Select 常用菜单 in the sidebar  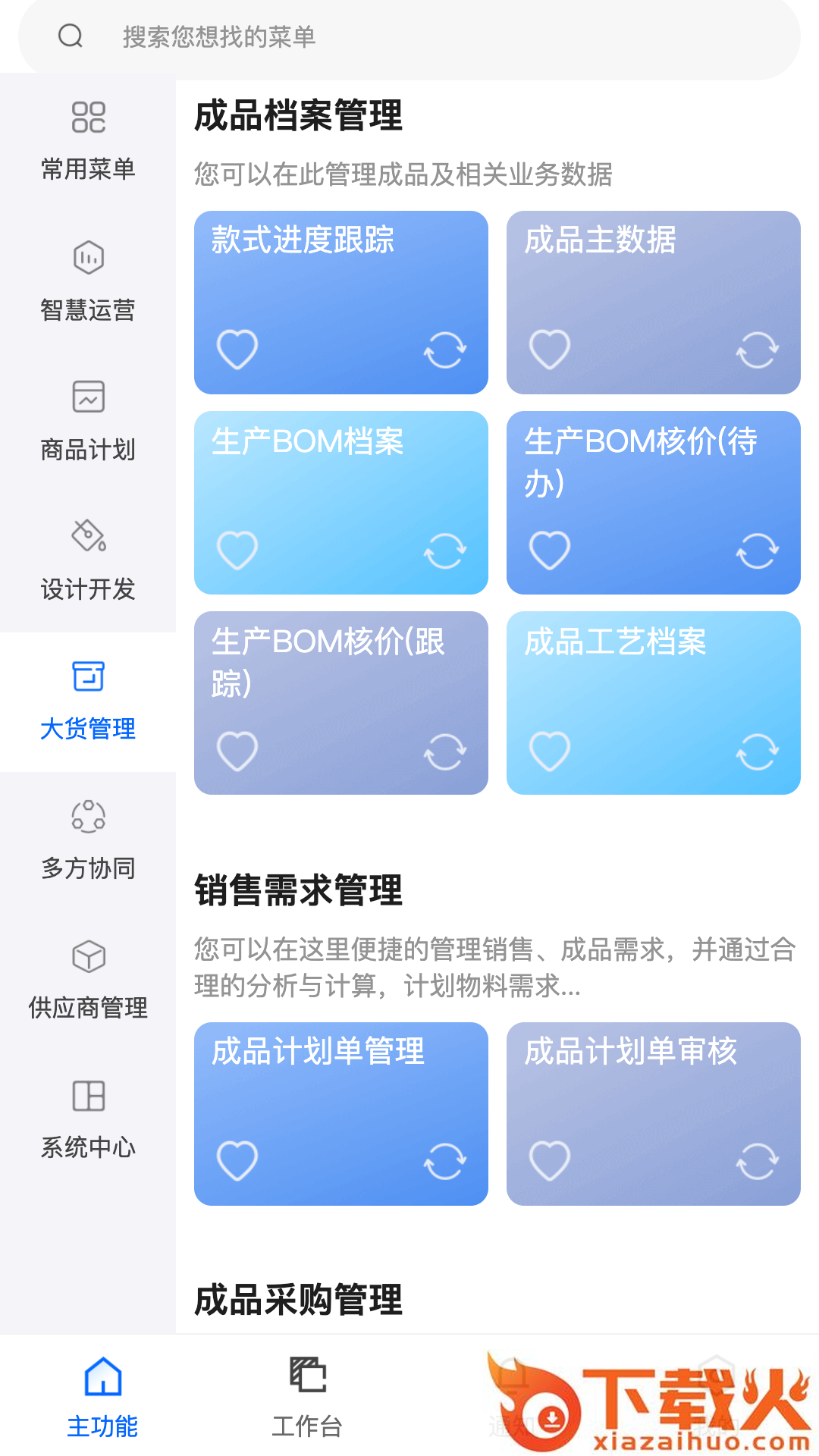tap(88, 141)
